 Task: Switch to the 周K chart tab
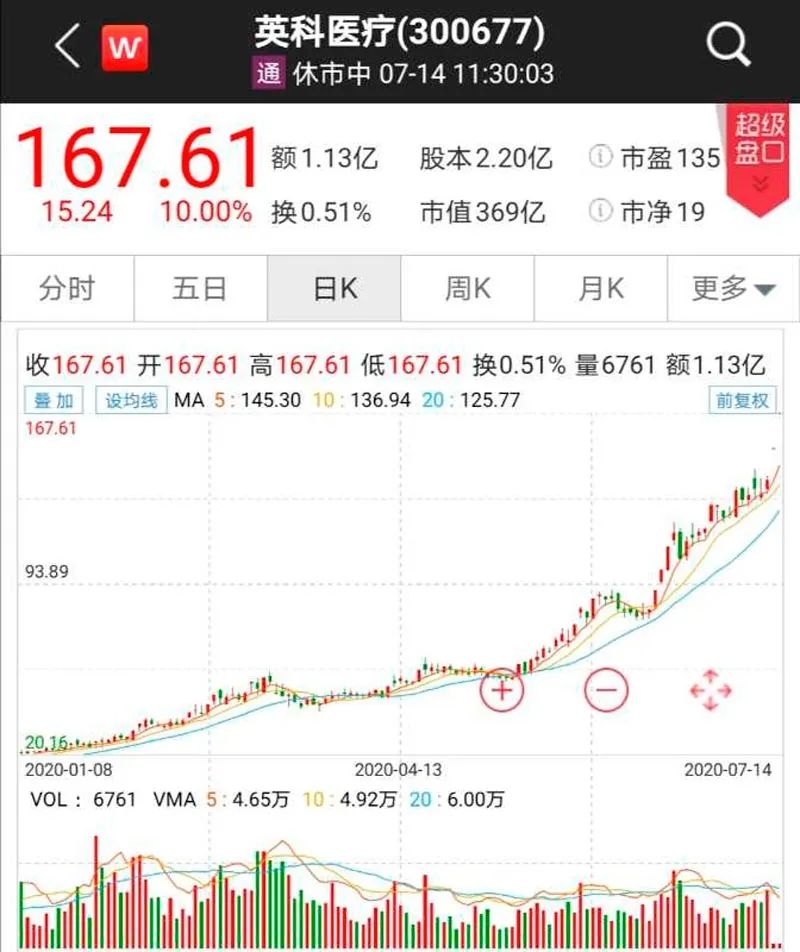(x=467, y=289)
